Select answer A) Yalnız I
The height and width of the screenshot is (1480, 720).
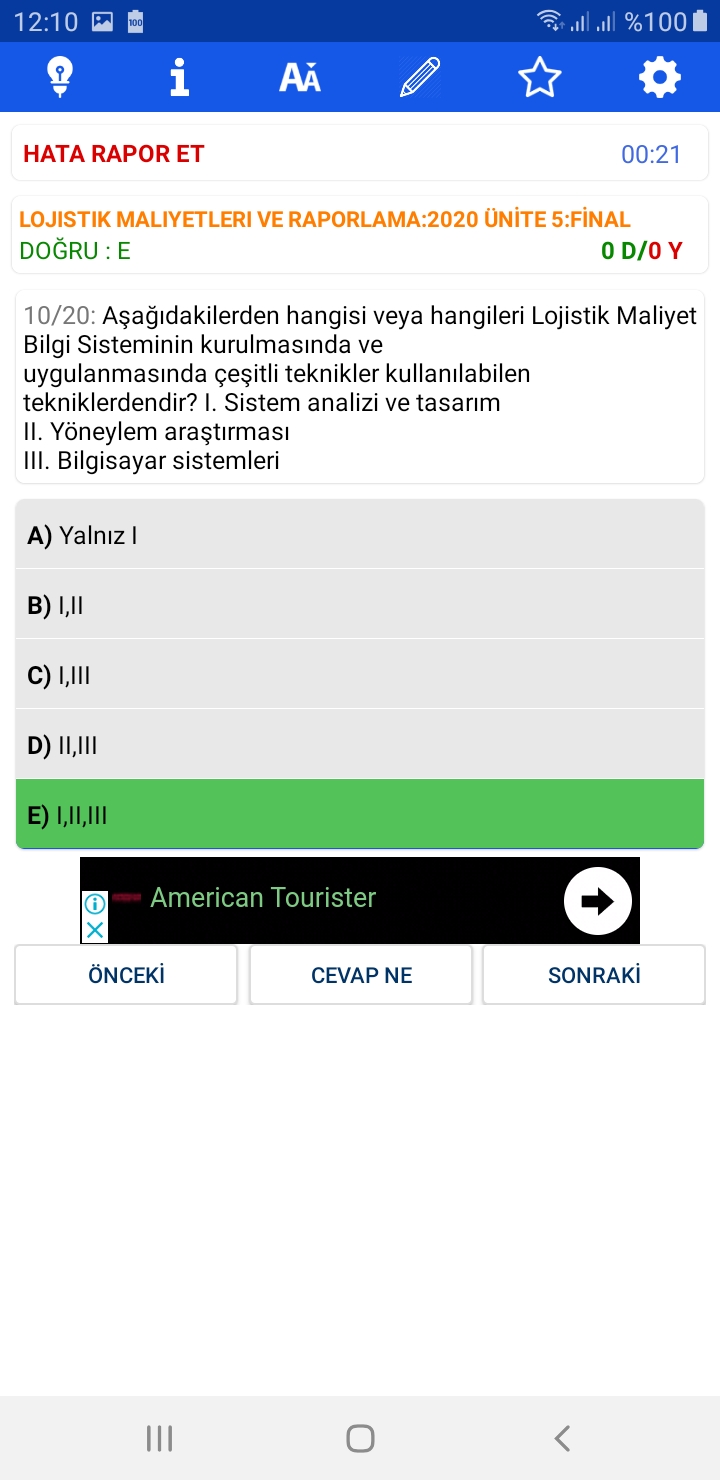coord(360,535)
